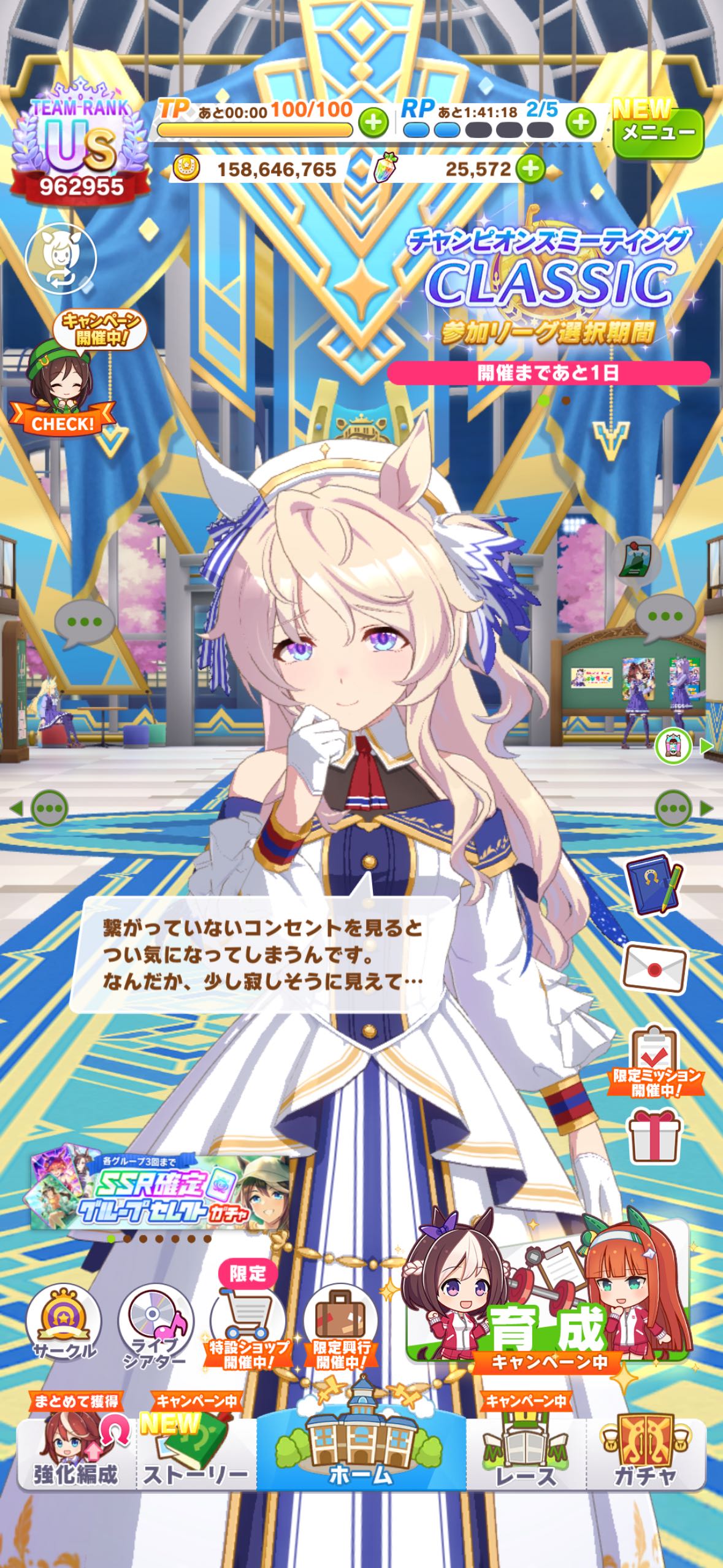Tap the plus button to refill RP
The height and width of the screenshot is (1568, 723).
(x=580, y=123)
